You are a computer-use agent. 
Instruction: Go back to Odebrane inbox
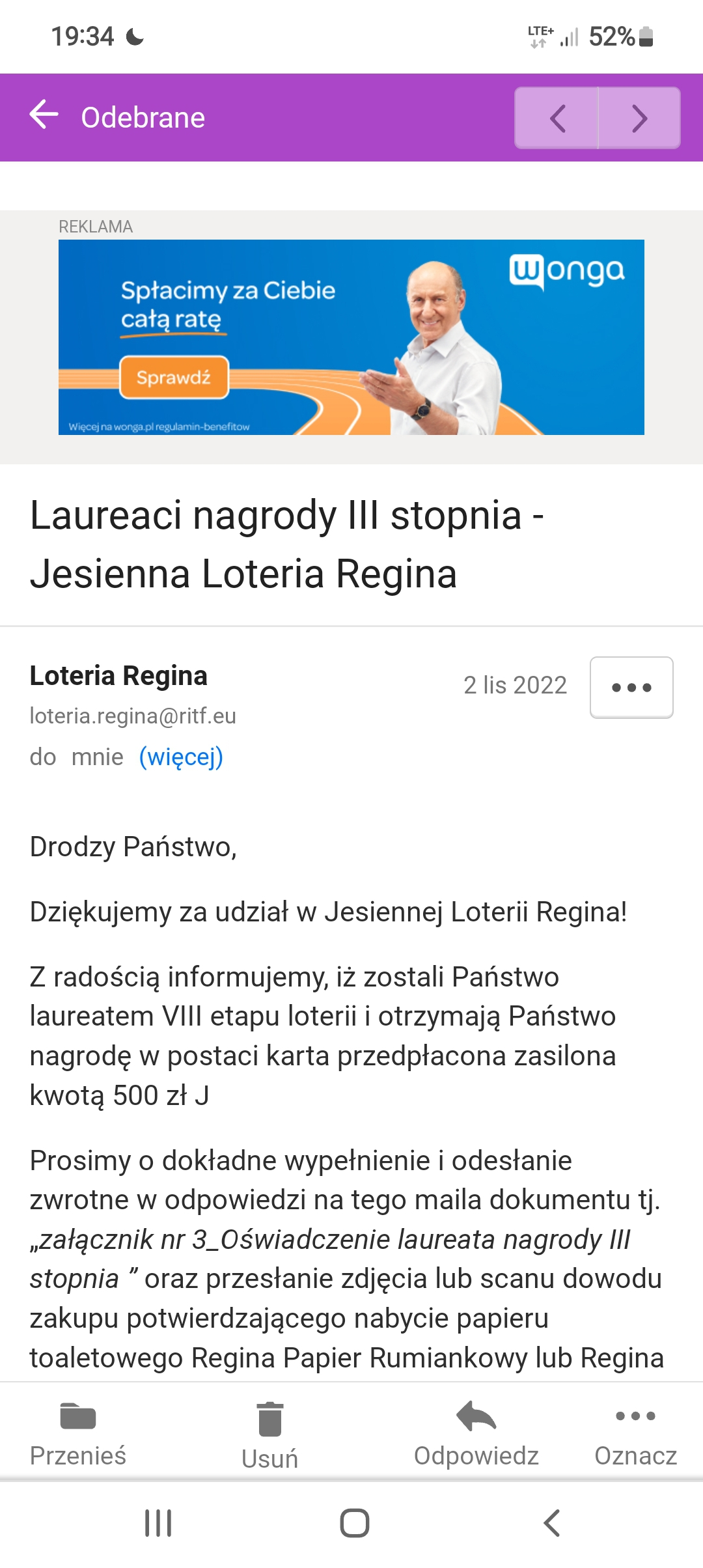coord(44,116)
